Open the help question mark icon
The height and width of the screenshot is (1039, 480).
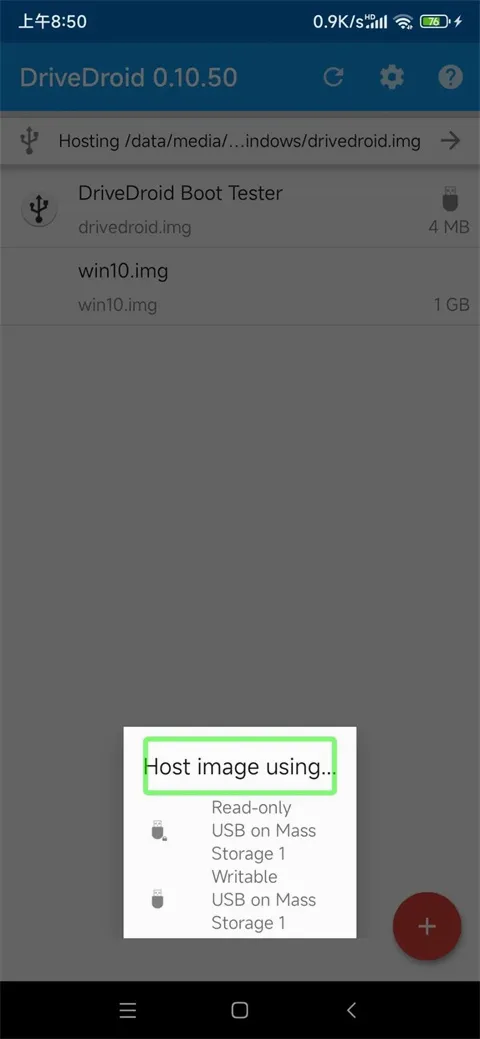[450, 78]
